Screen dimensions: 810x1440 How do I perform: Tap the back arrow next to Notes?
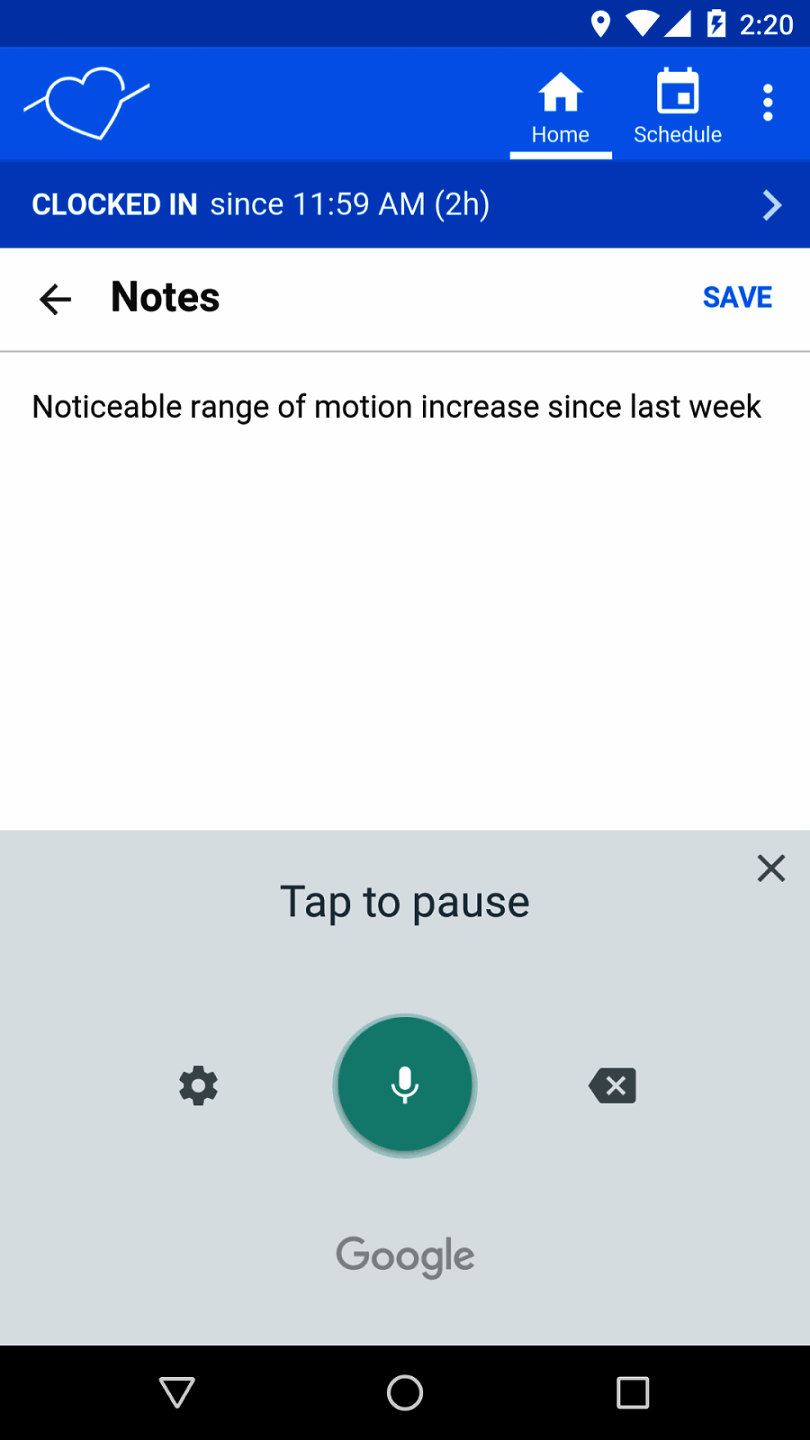pos(55,297)
